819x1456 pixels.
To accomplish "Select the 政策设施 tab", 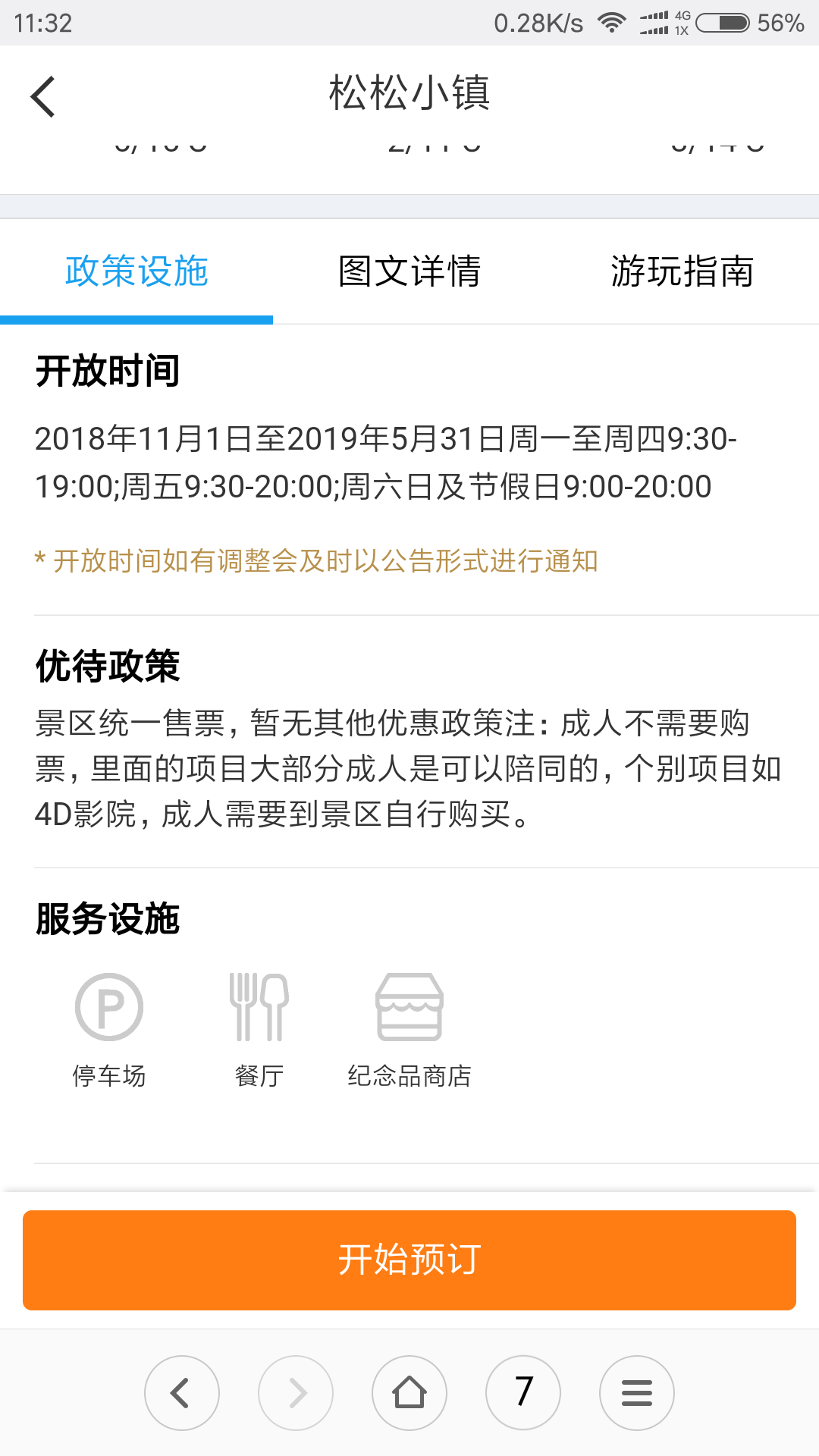I will (136, 271).
